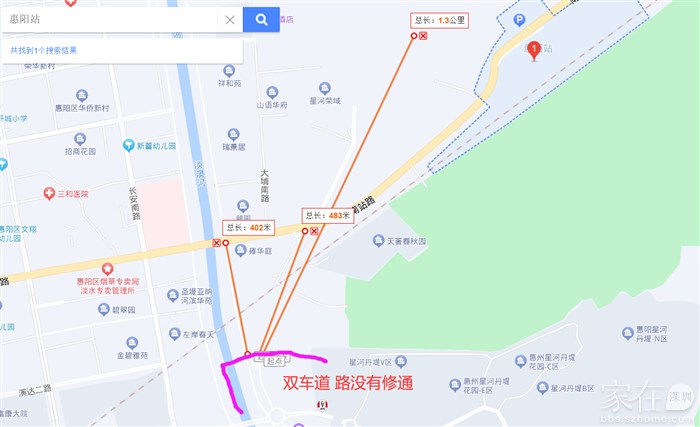Close the 402米 distance measurement
The height and width of the screenshot is (427, 700).
[x=217, y=243]
